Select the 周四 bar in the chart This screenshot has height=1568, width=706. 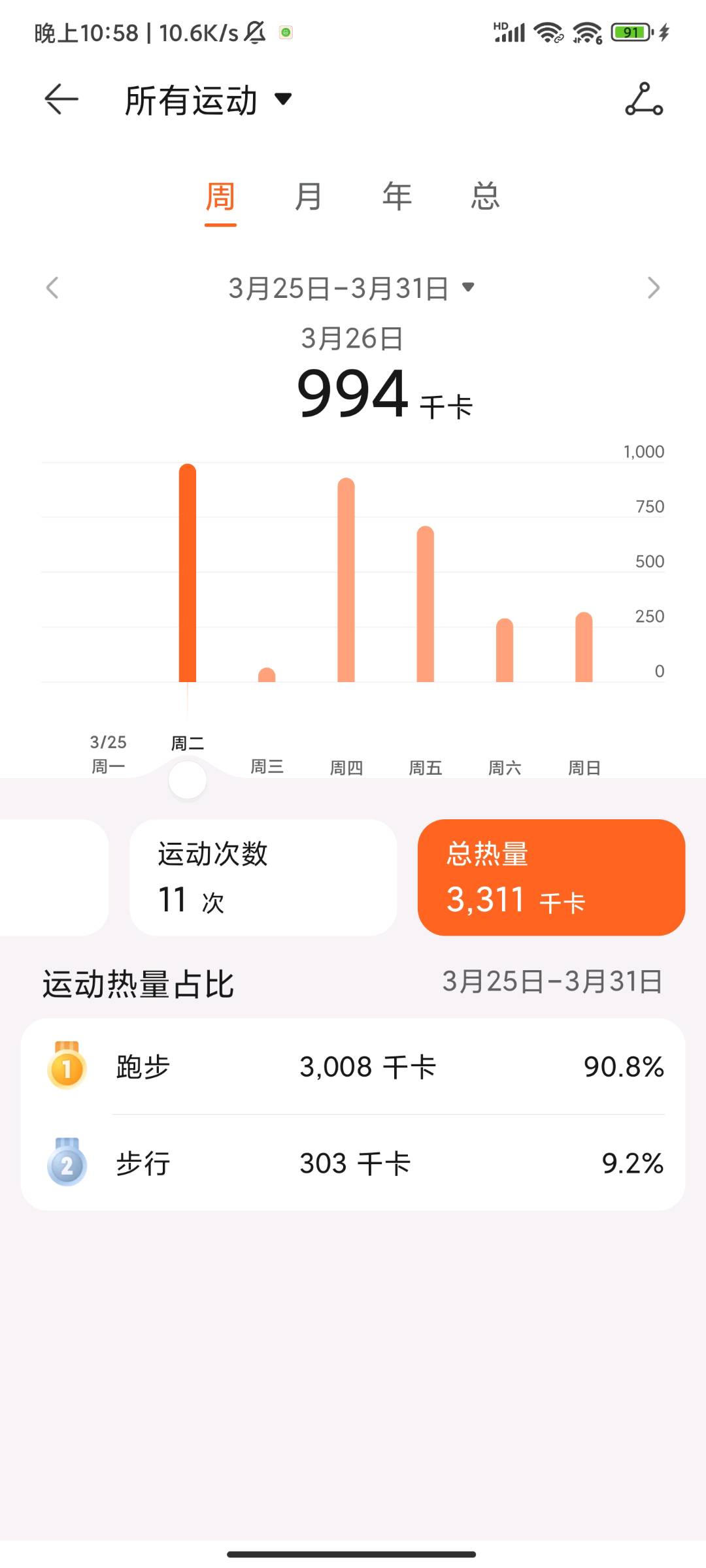tap(346, 580)
